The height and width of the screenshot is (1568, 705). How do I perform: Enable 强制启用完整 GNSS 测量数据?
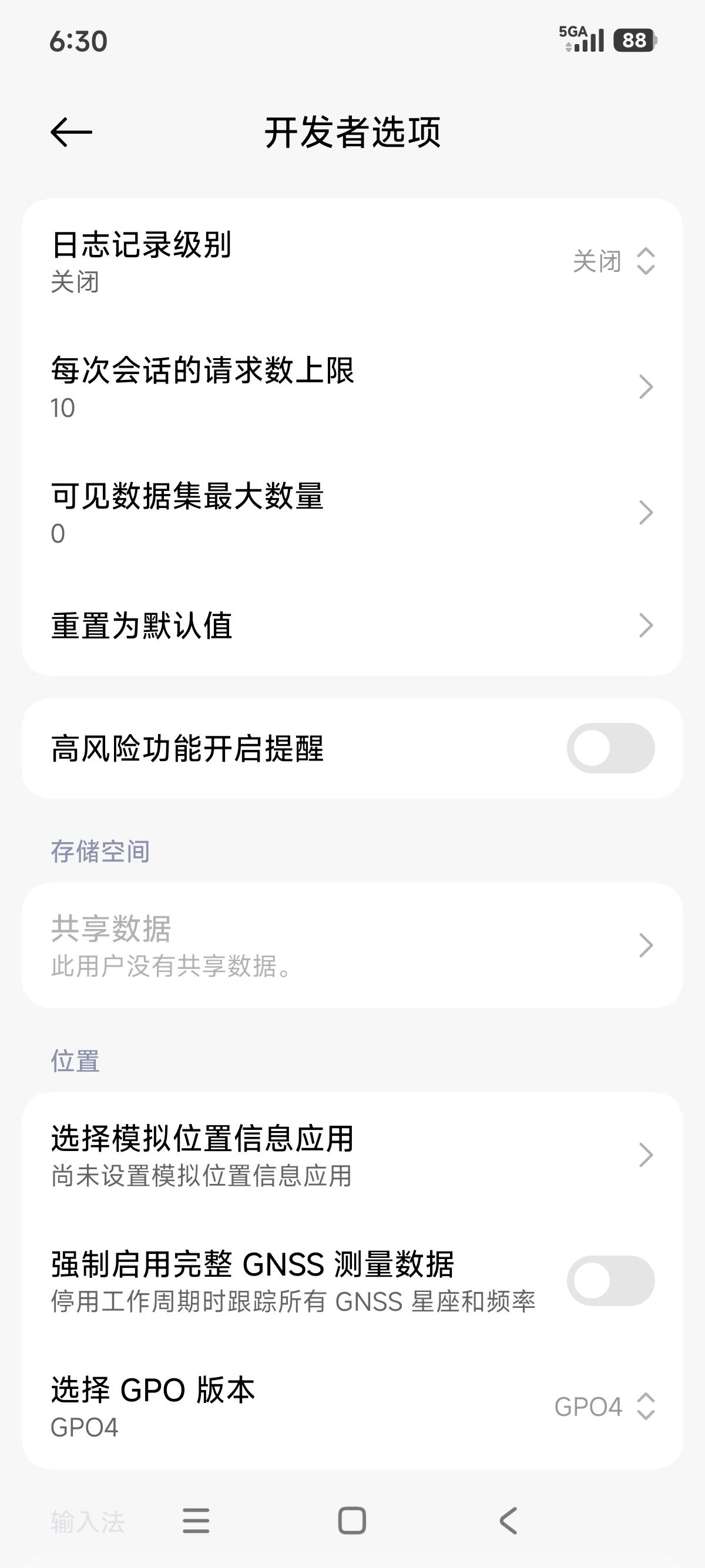pyautogui.click(x=610, y=1281)
